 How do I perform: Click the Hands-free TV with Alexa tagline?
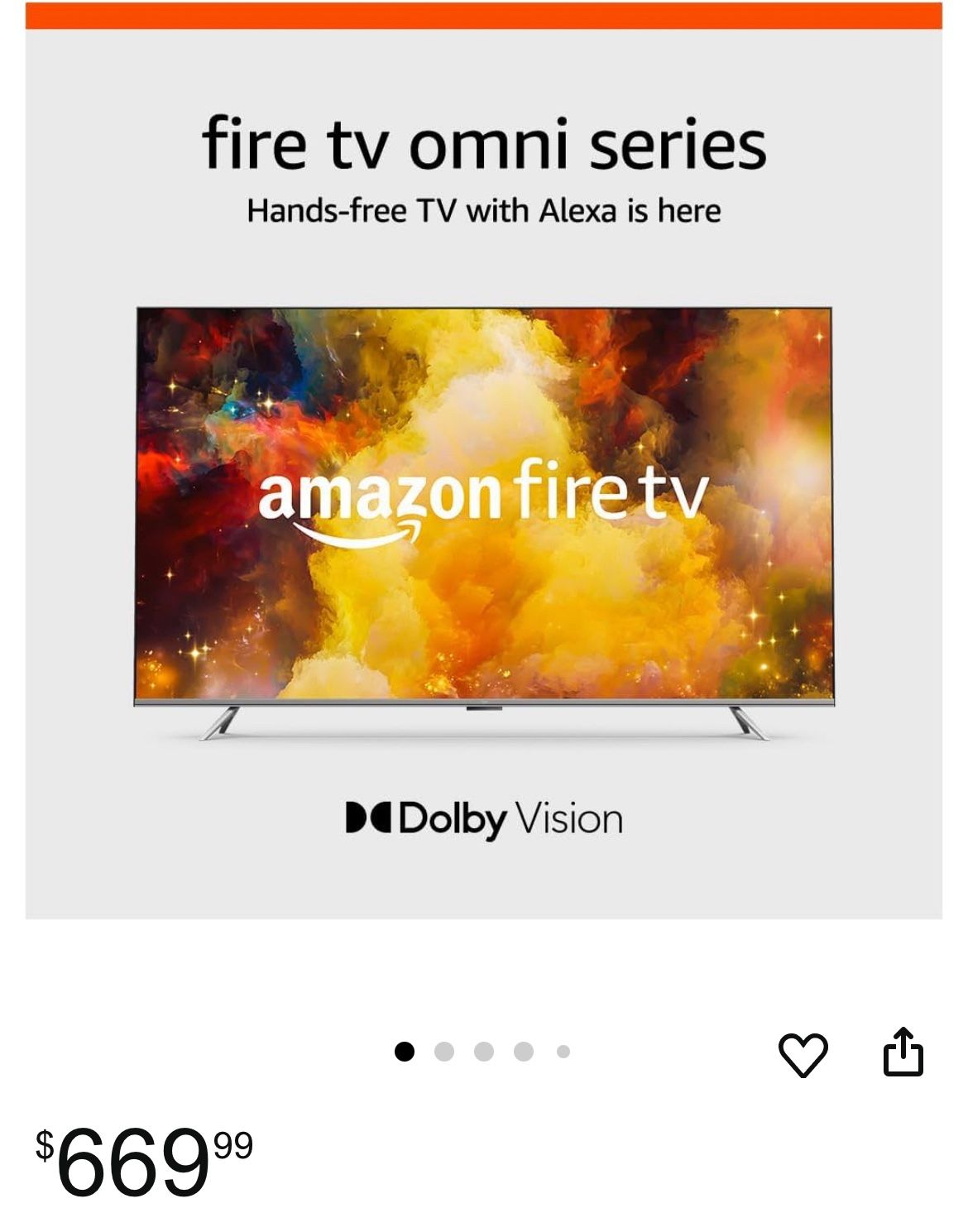point(484,209)
